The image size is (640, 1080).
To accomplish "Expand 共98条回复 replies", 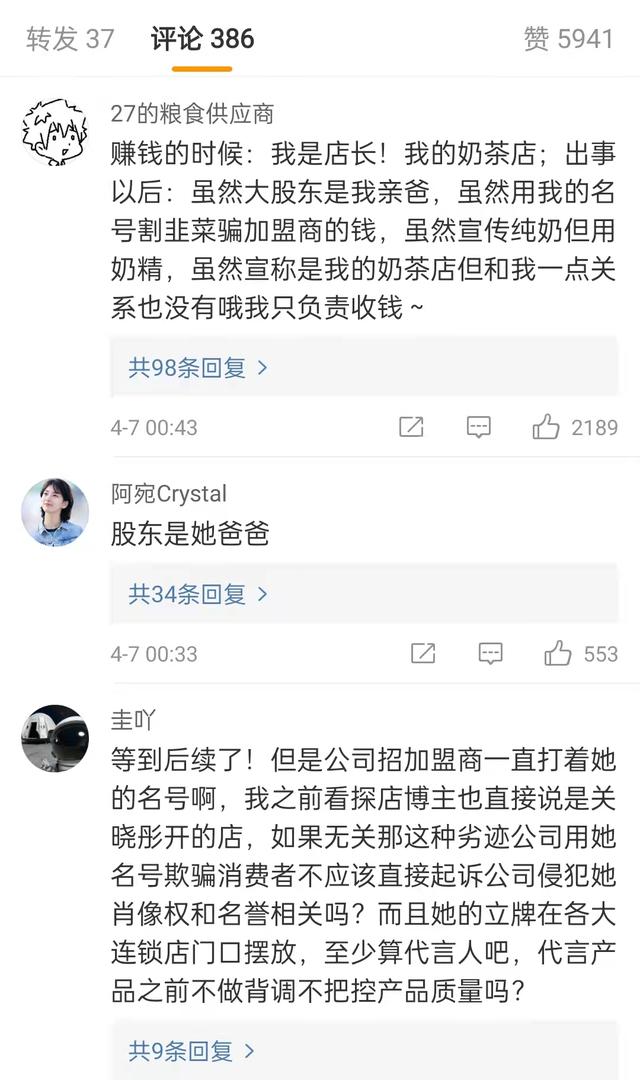I will [x=198, y=367].
